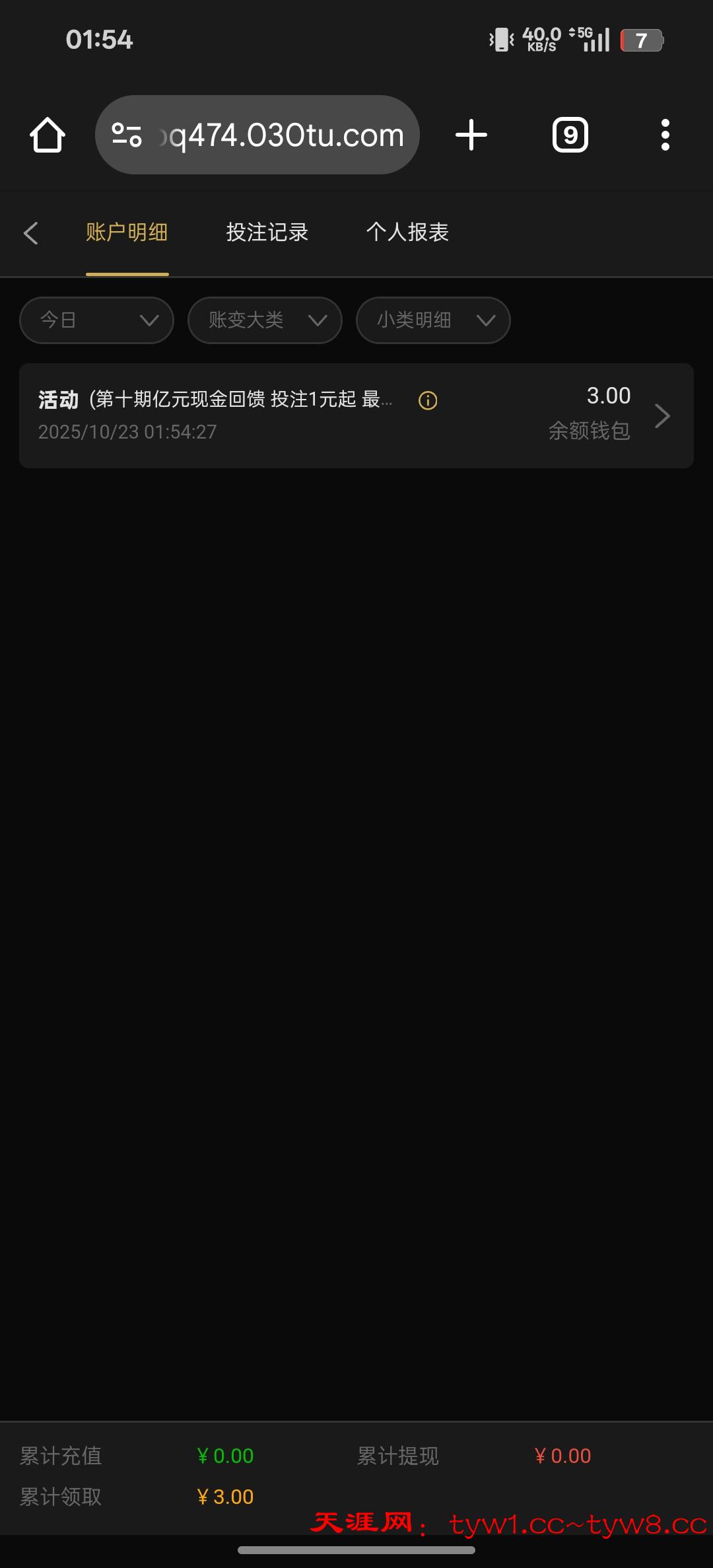This screenshot has width=713, height=1568.
Task: Open the browser overflow menu
Action: 665,135
